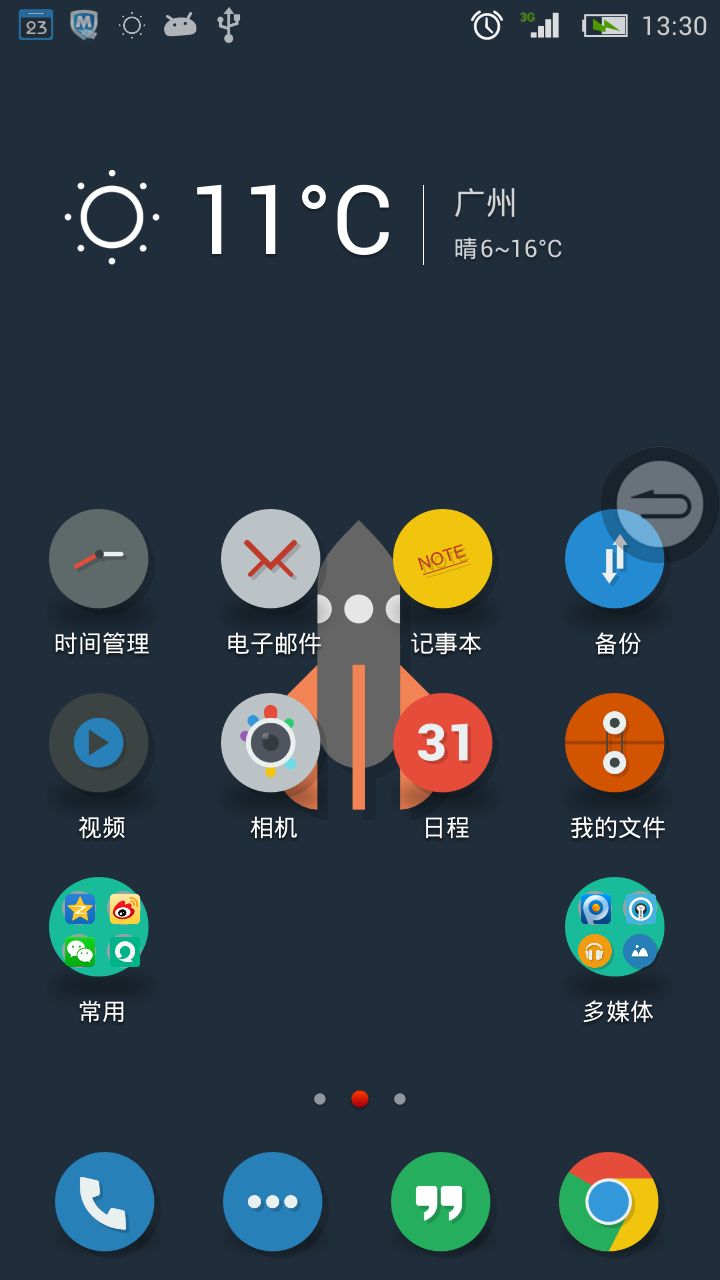
Task: Launch the 视频 video player
Action: 99,743
